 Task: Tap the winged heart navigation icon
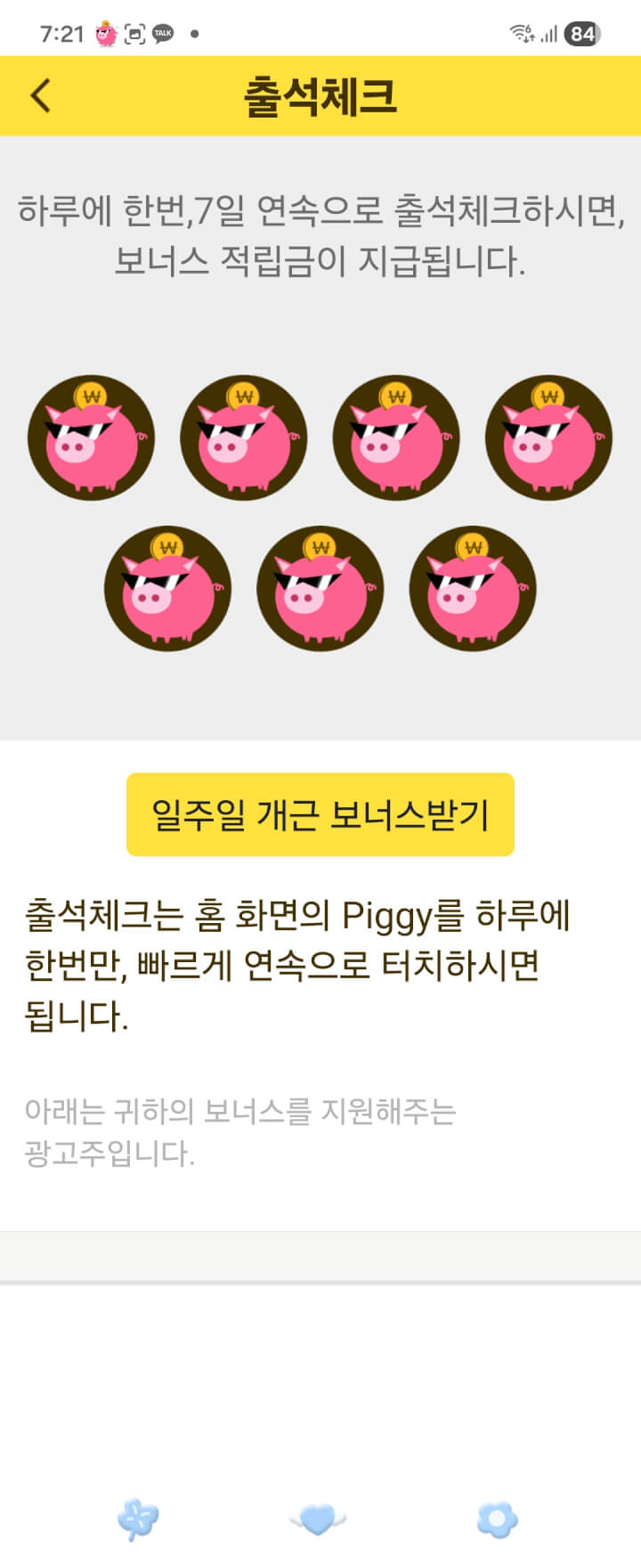coord(318,1518)
